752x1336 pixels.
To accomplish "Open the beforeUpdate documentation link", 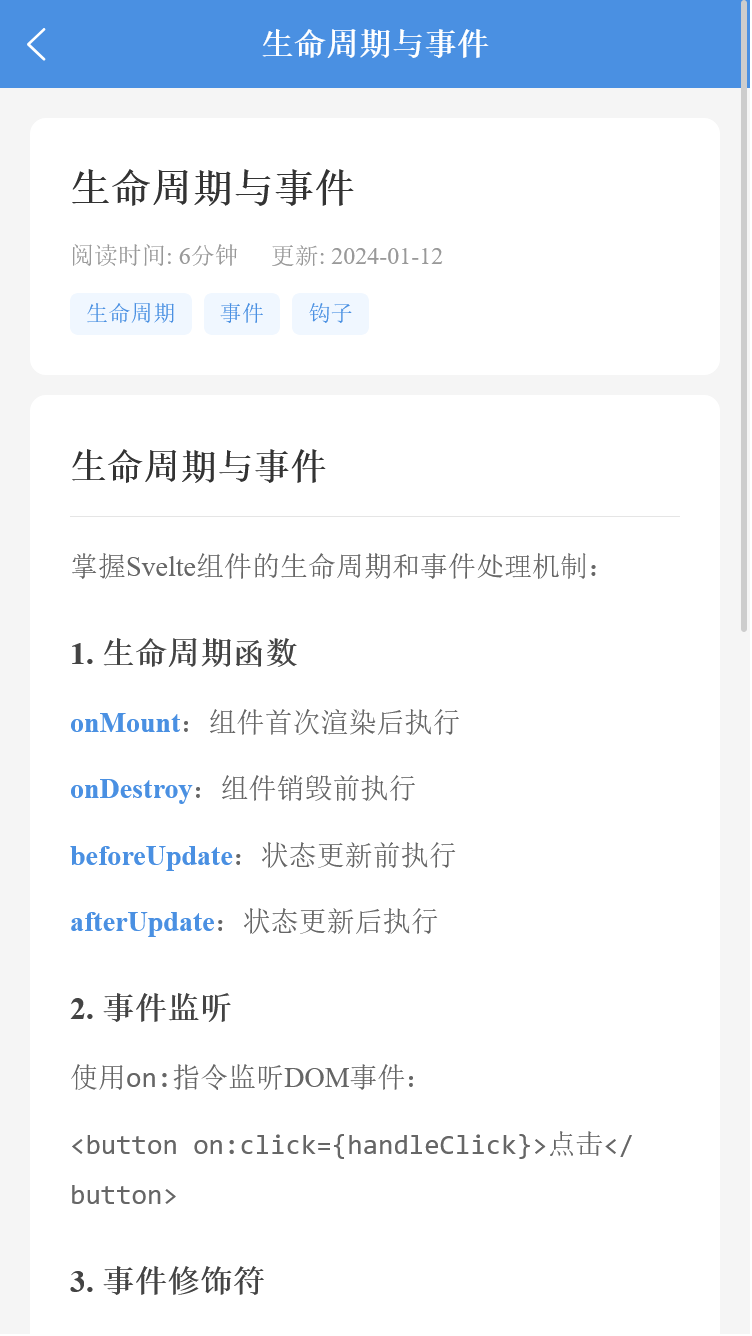I will [152, 855].
